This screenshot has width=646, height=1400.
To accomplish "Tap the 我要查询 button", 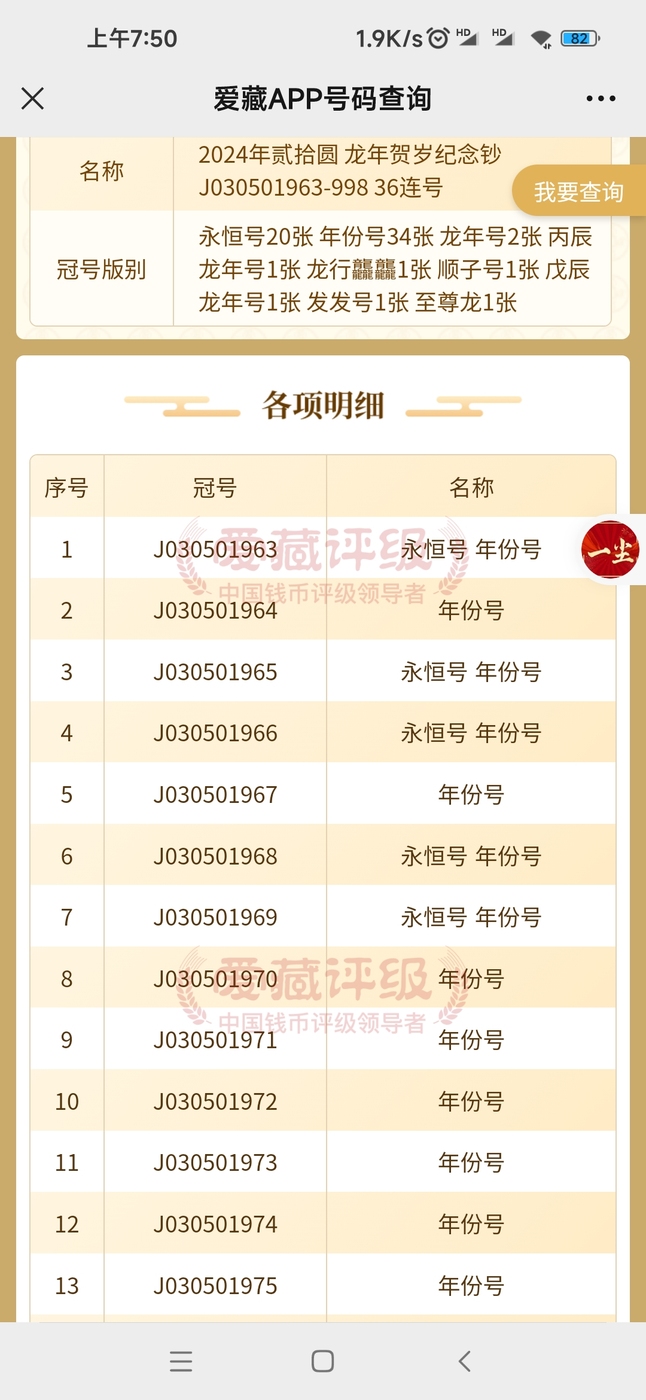I will pos(578,192).
